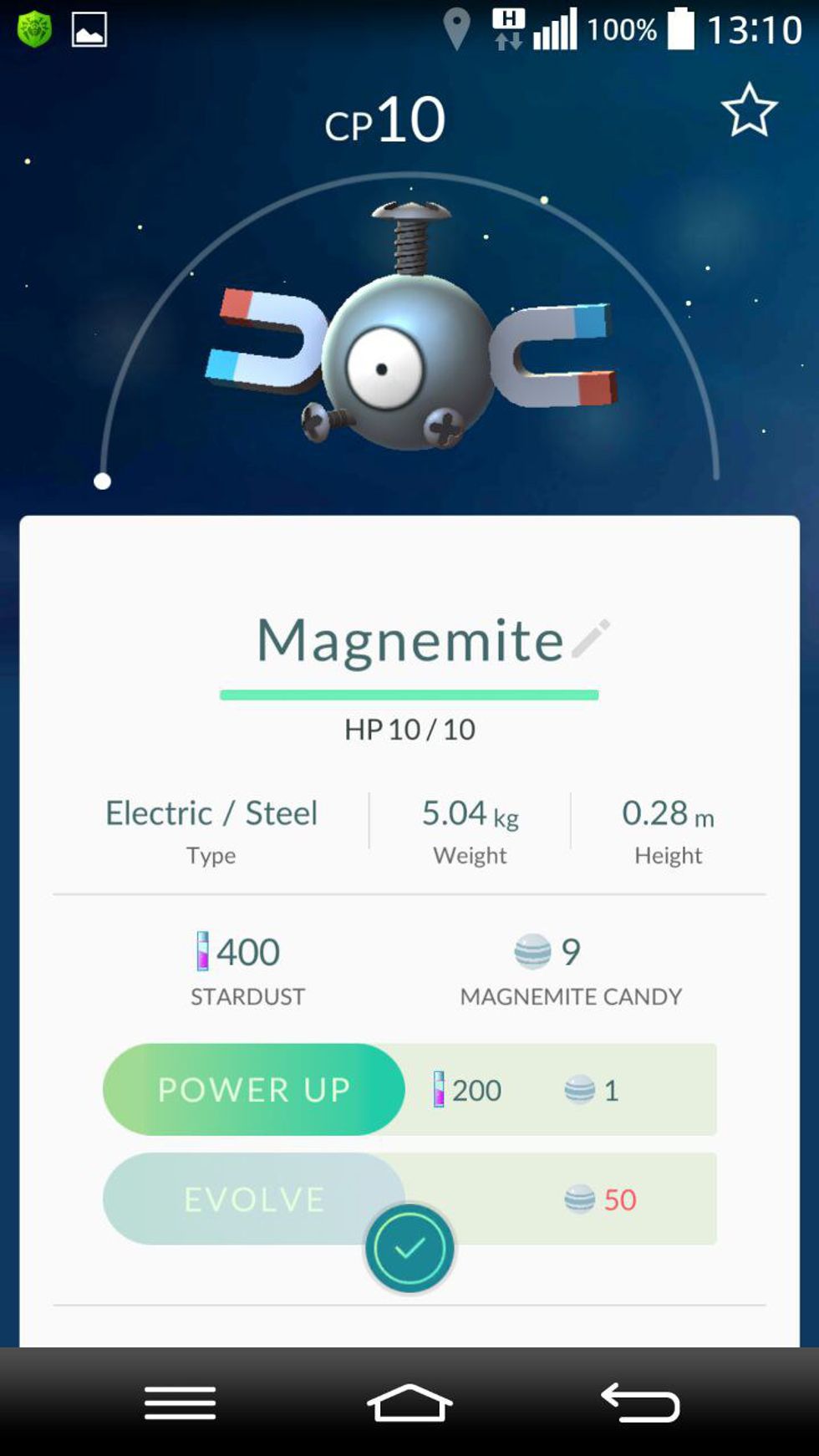Edit Magnemite's nickname with pencil icon
The image size is (819, 1456).
(x=592, y=639)
